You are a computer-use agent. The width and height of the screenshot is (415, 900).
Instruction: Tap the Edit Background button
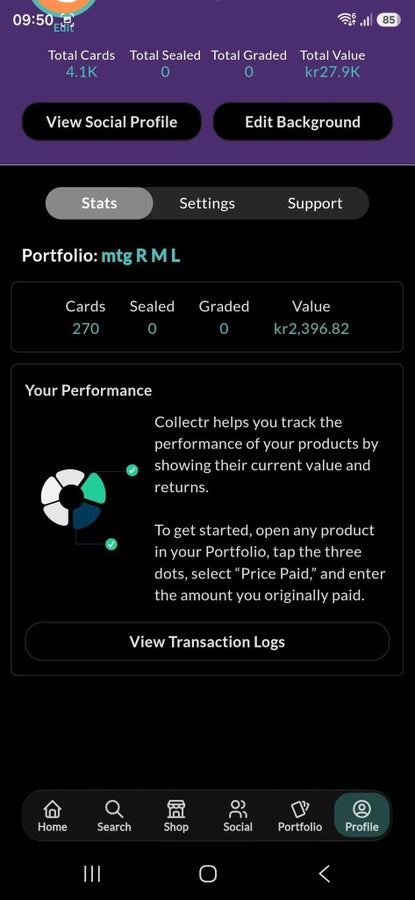[x=302, y=122]
